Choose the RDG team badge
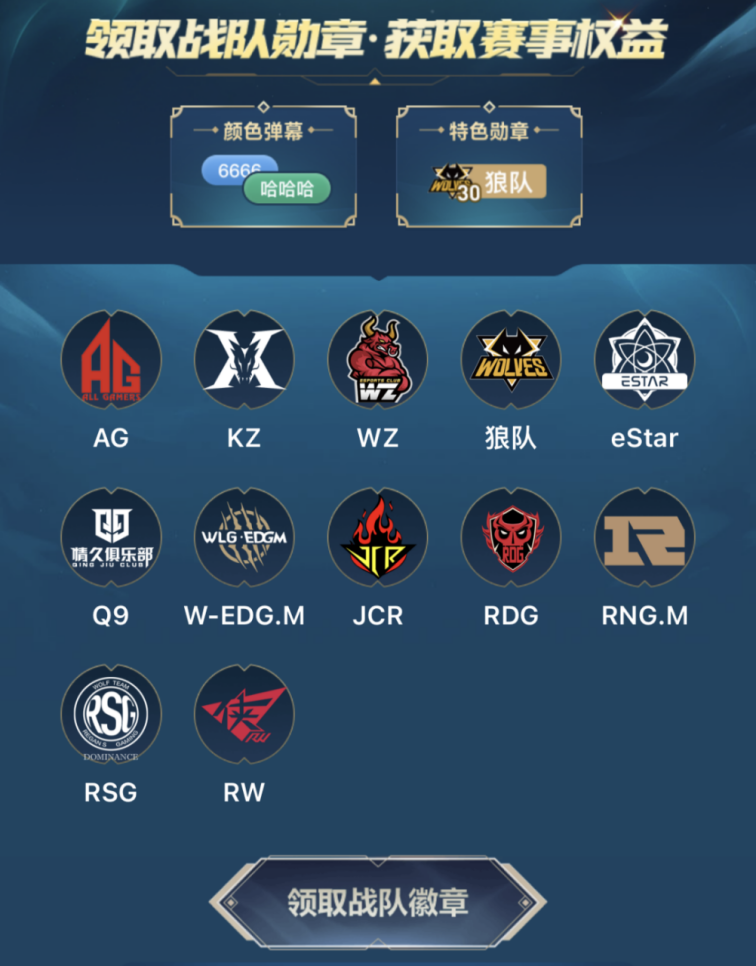 tap(511, 538)
